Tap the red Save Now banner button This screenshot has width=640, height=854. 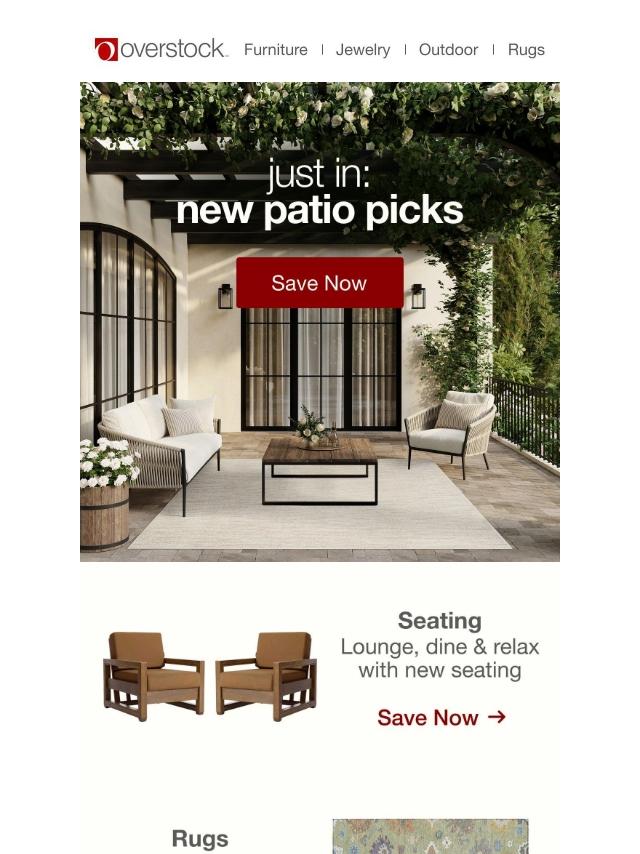[x=320, y=283]
